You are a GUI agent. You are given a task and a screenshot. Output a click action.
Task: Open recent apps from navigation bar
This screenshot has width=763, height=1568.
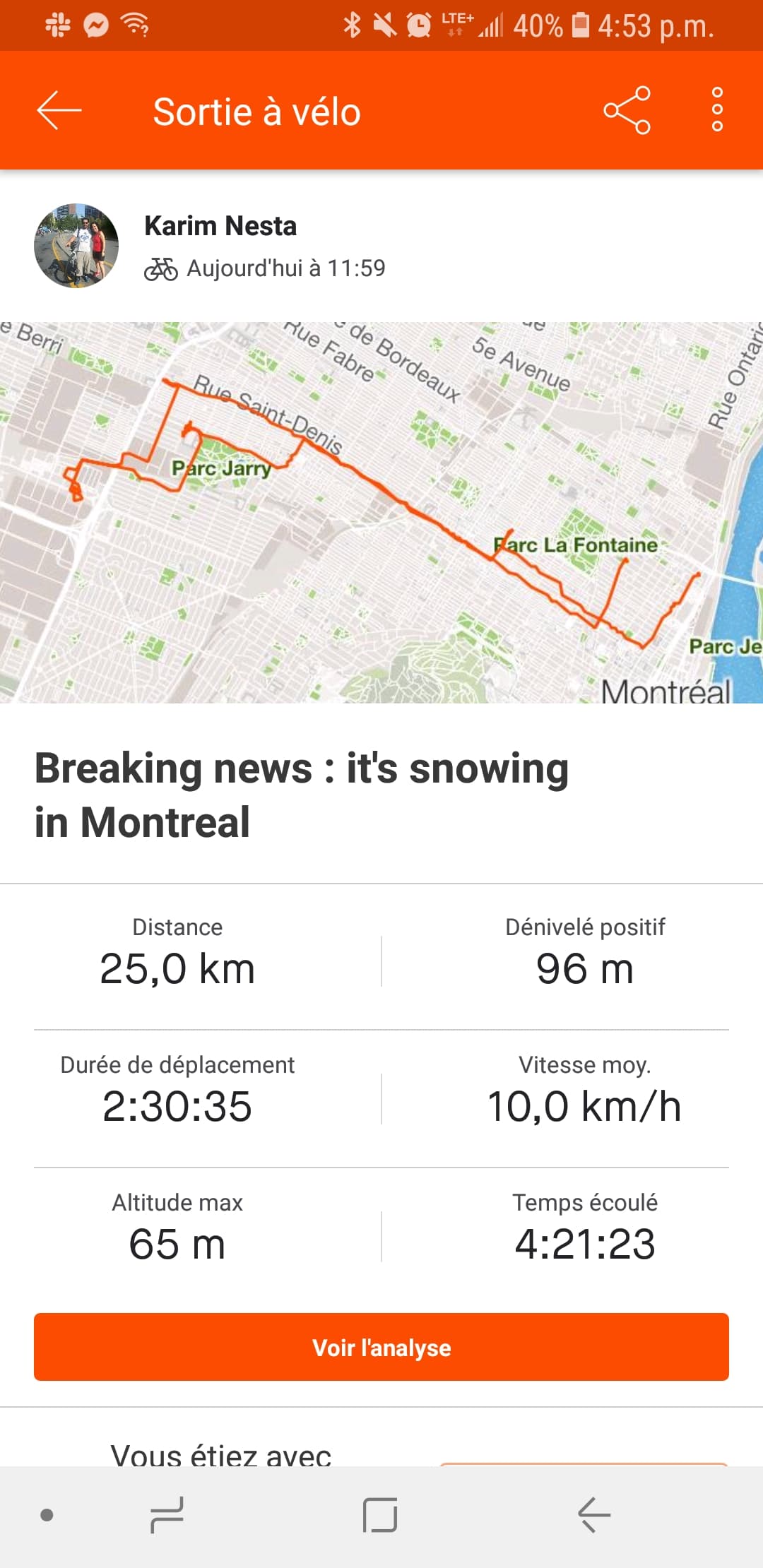tap(167, 1515)
